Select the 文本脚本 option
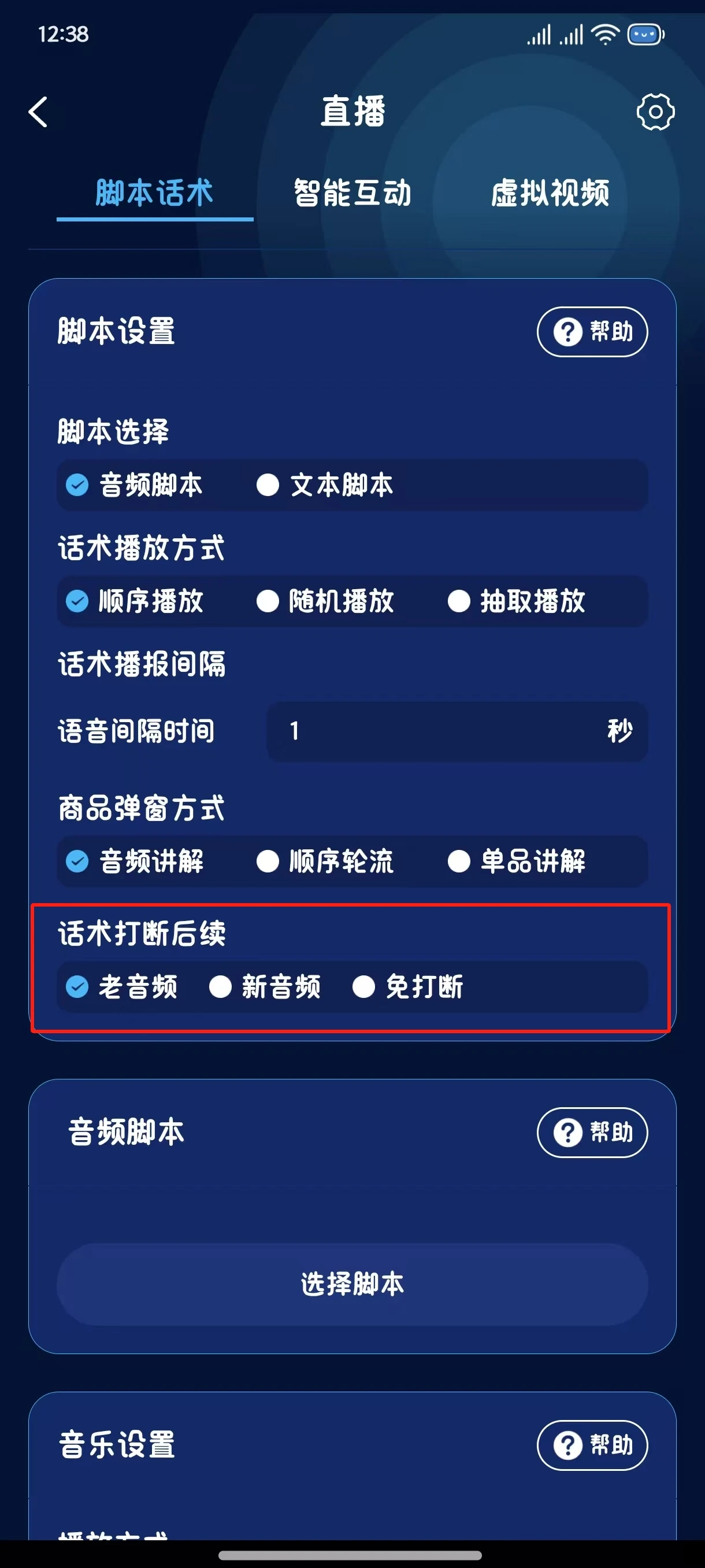 [x=325, y=485]
